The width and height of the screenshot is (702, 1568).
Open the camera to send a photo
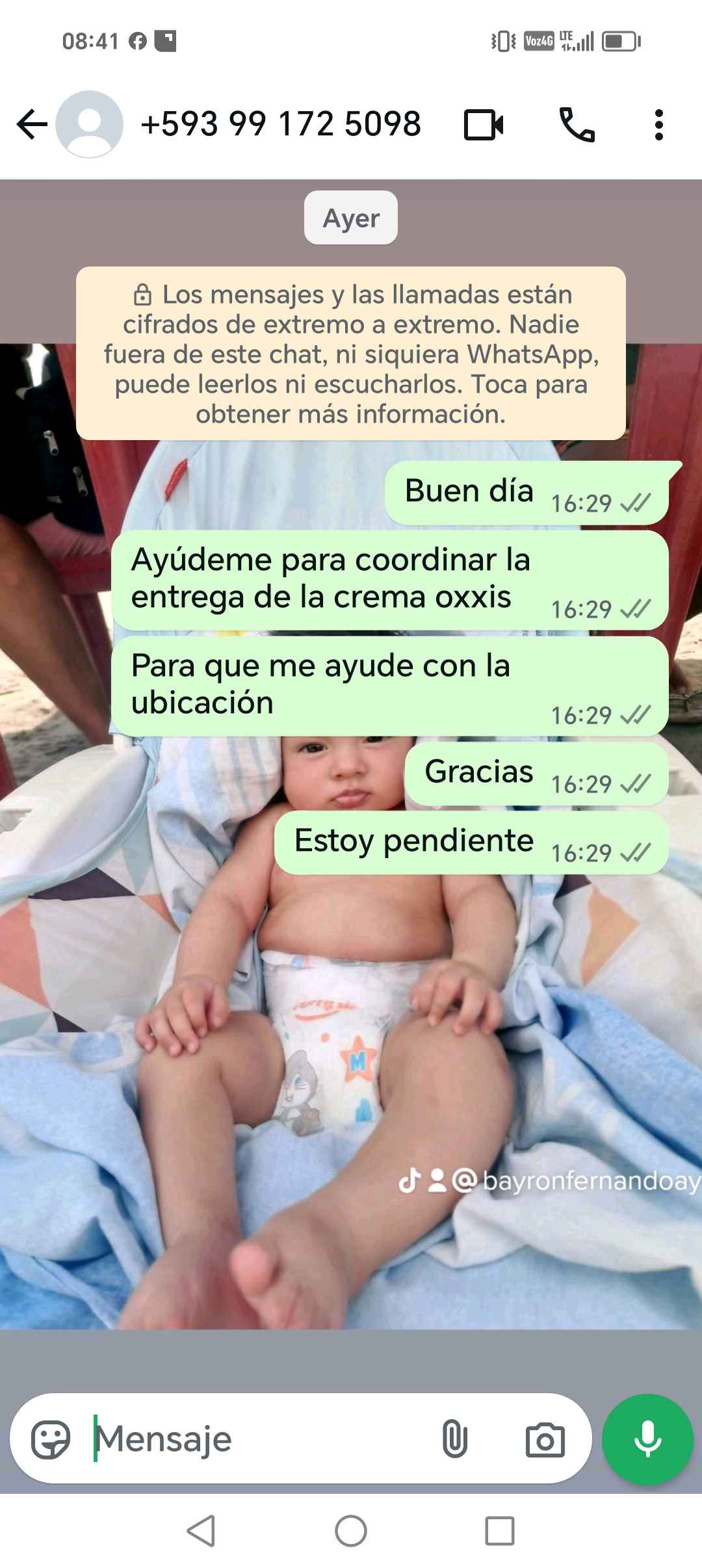pyautogui.click(x=545, y=1440)
